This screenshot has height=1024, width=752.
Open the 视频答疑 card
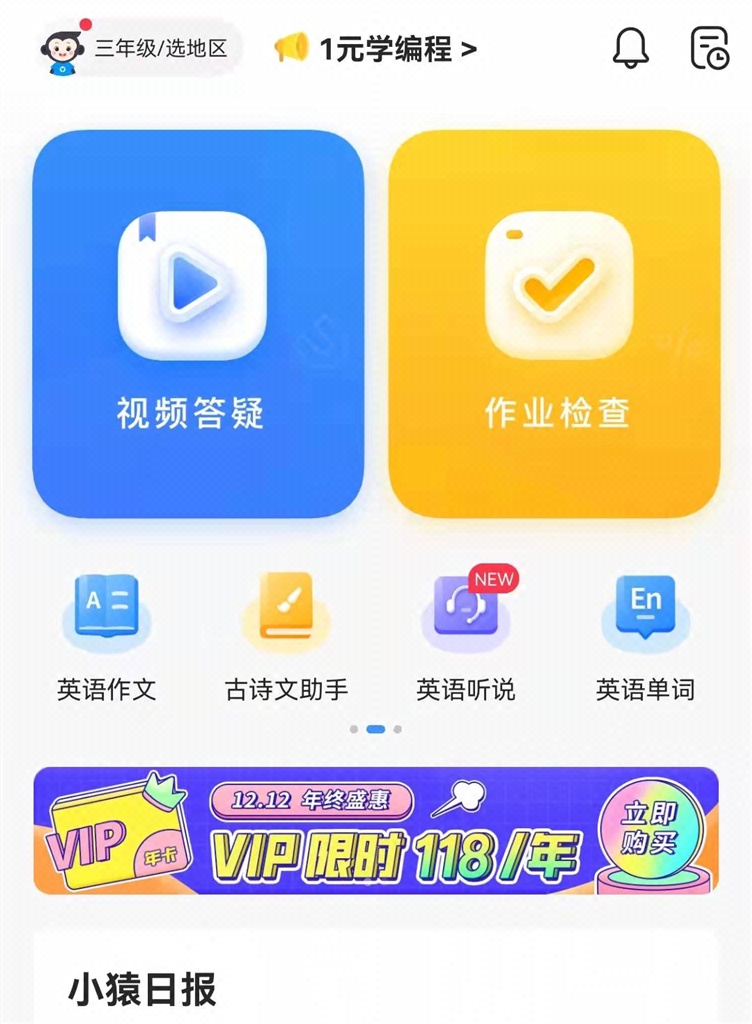pos(197,323)
